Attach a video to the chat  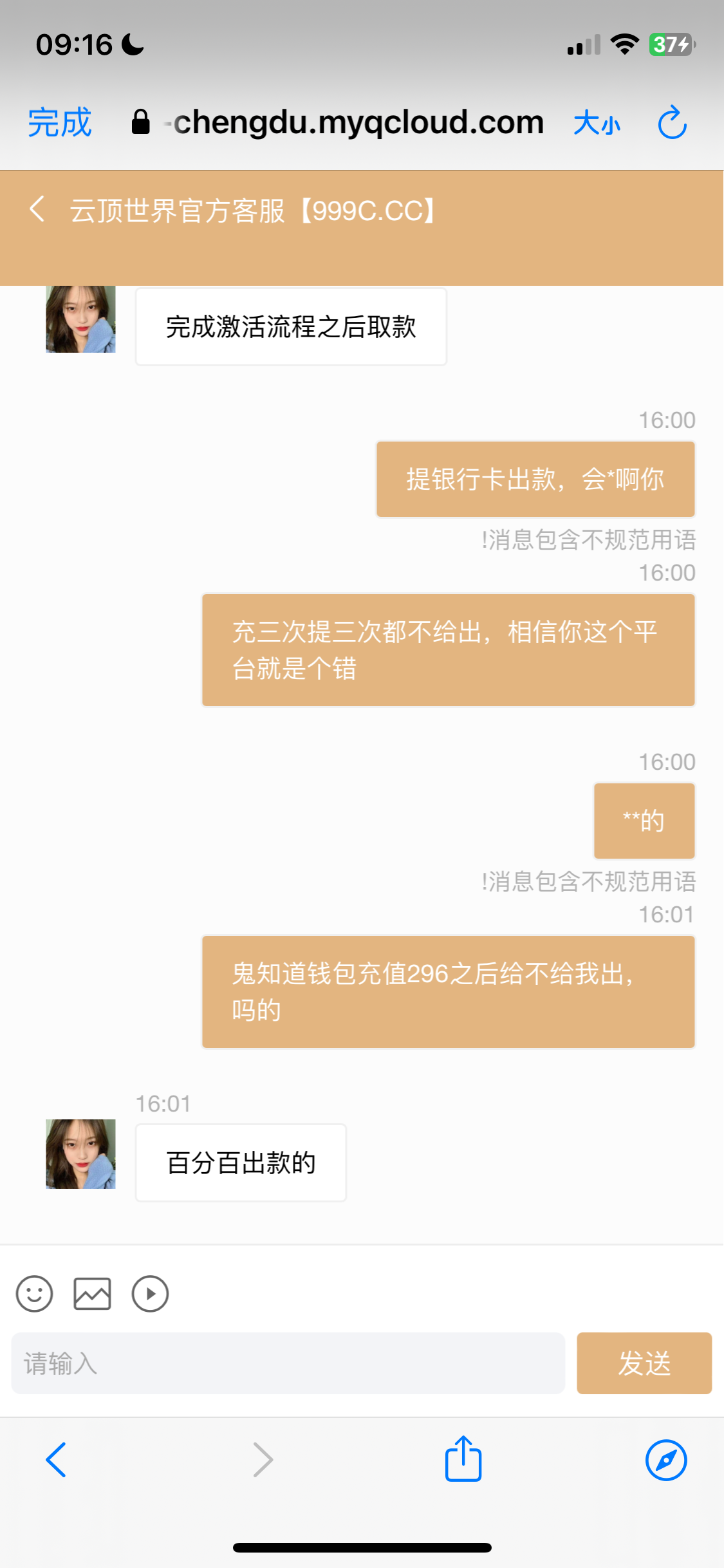tap(150, 1293)
